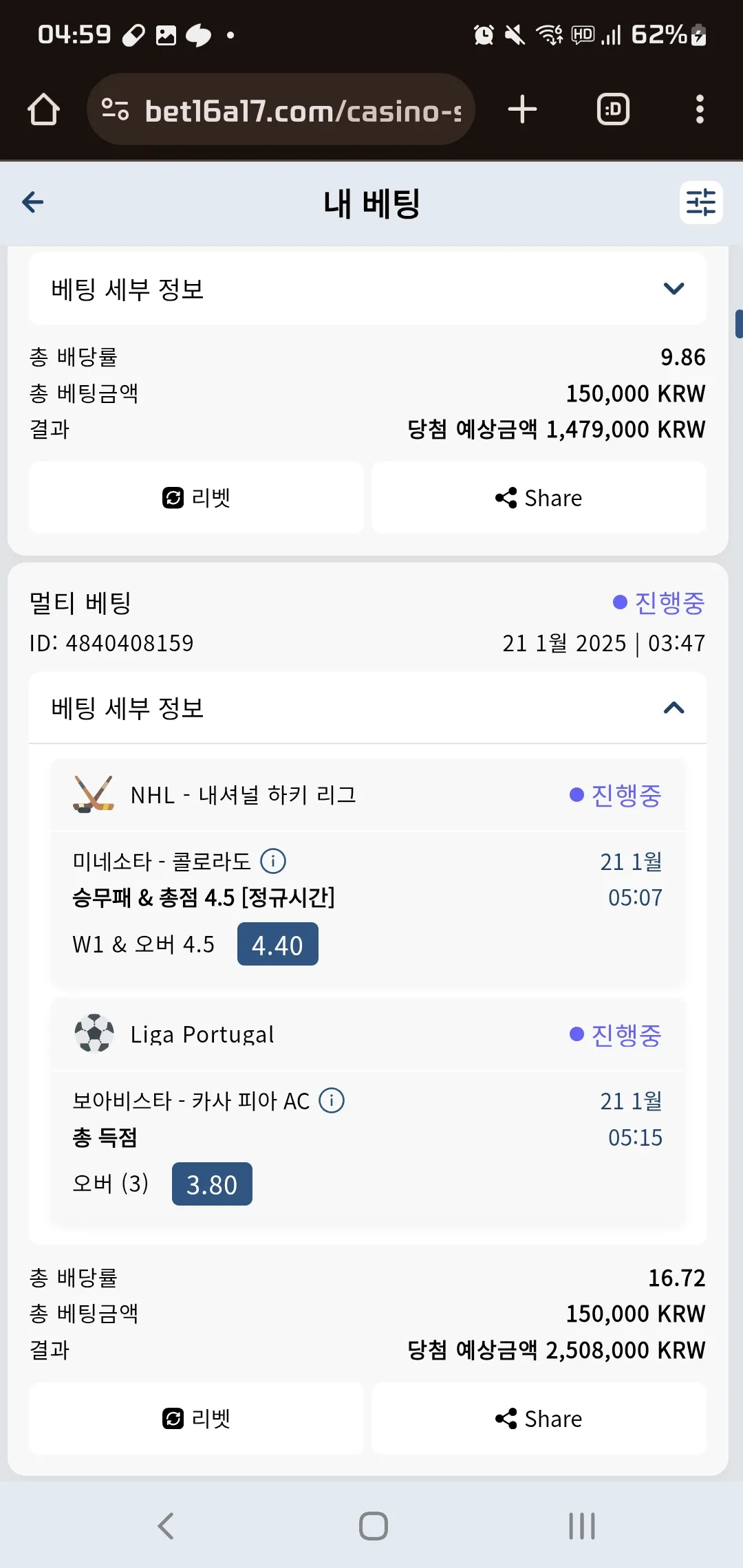Collapse the 베팅 세부 정보 under bet 4840408159
This screenshot has width=743, height=1568.
367,708
